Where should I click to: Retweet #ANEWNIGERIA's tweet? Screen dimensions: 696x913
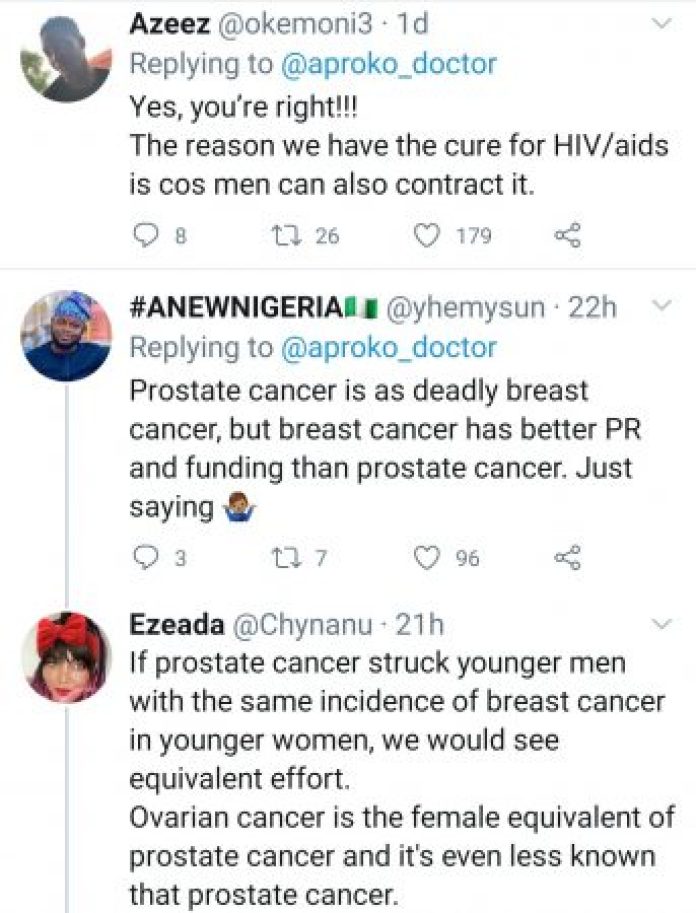(283, 559)
